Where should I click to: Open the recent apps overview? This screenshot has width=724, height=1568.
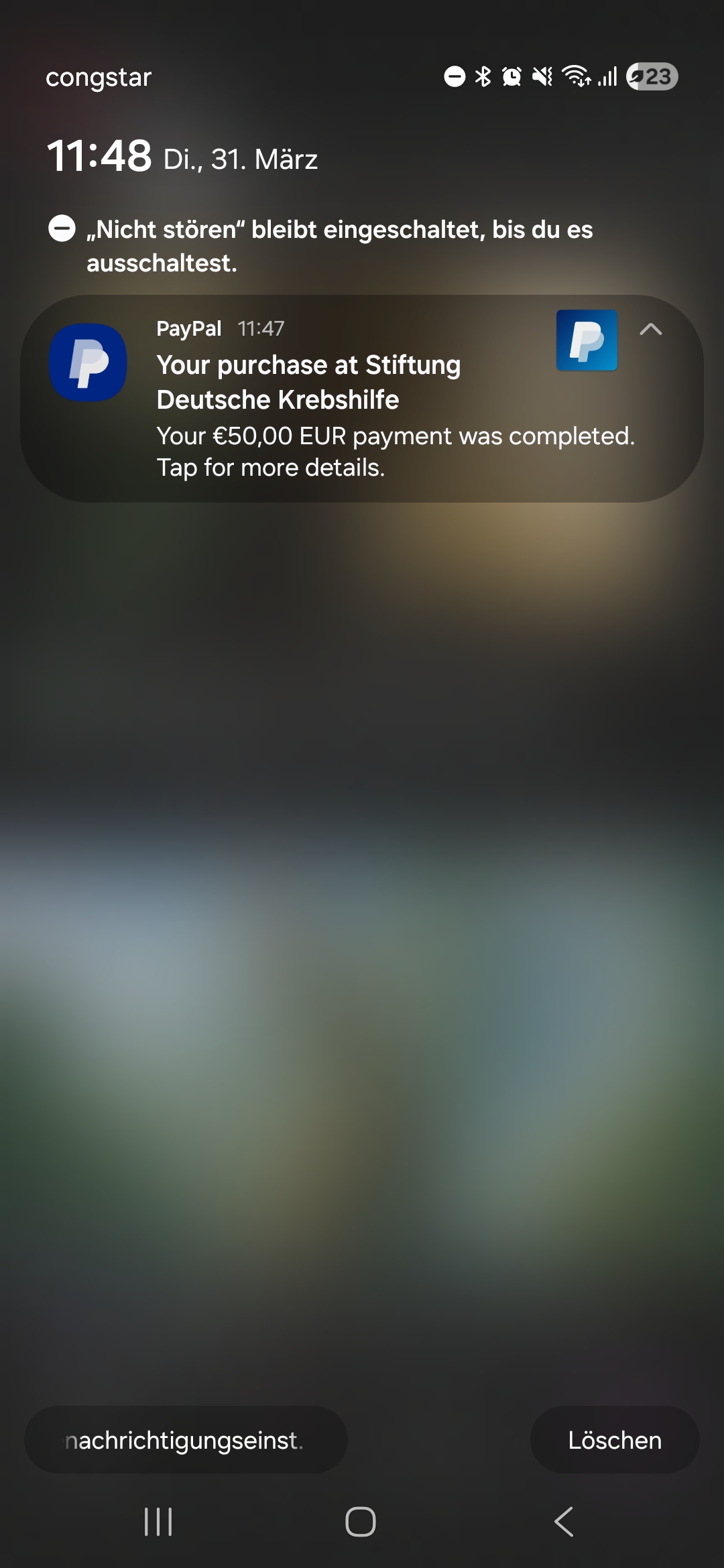point(158,1521)
